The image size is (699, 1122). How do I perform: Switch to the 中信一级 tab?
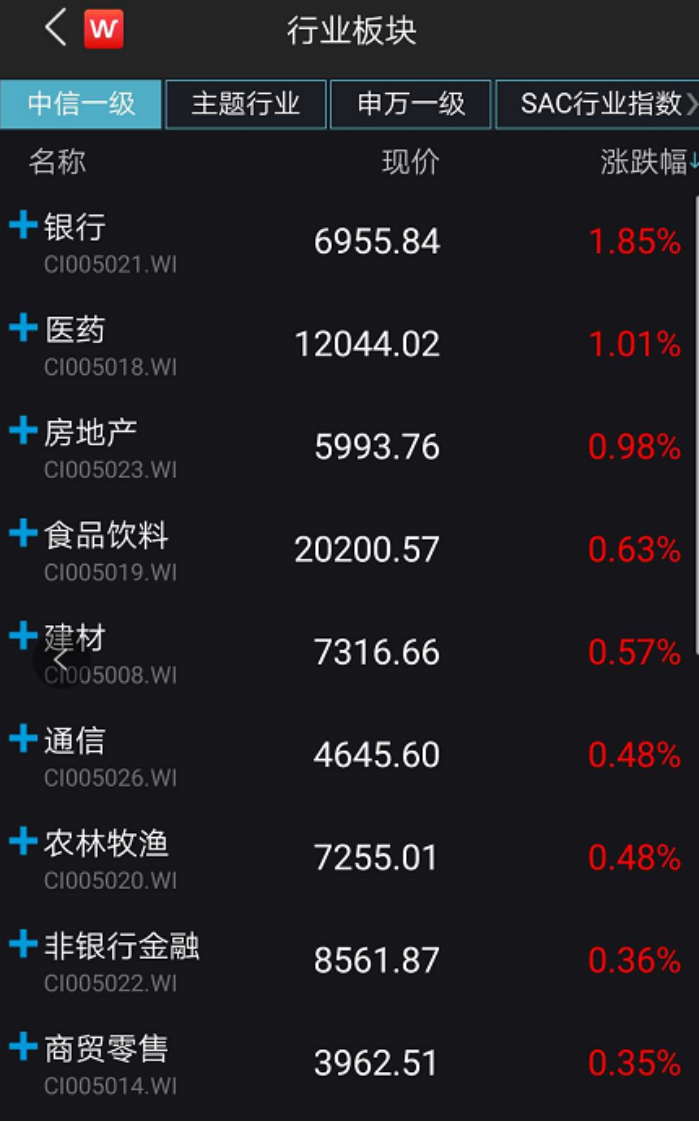81,104
